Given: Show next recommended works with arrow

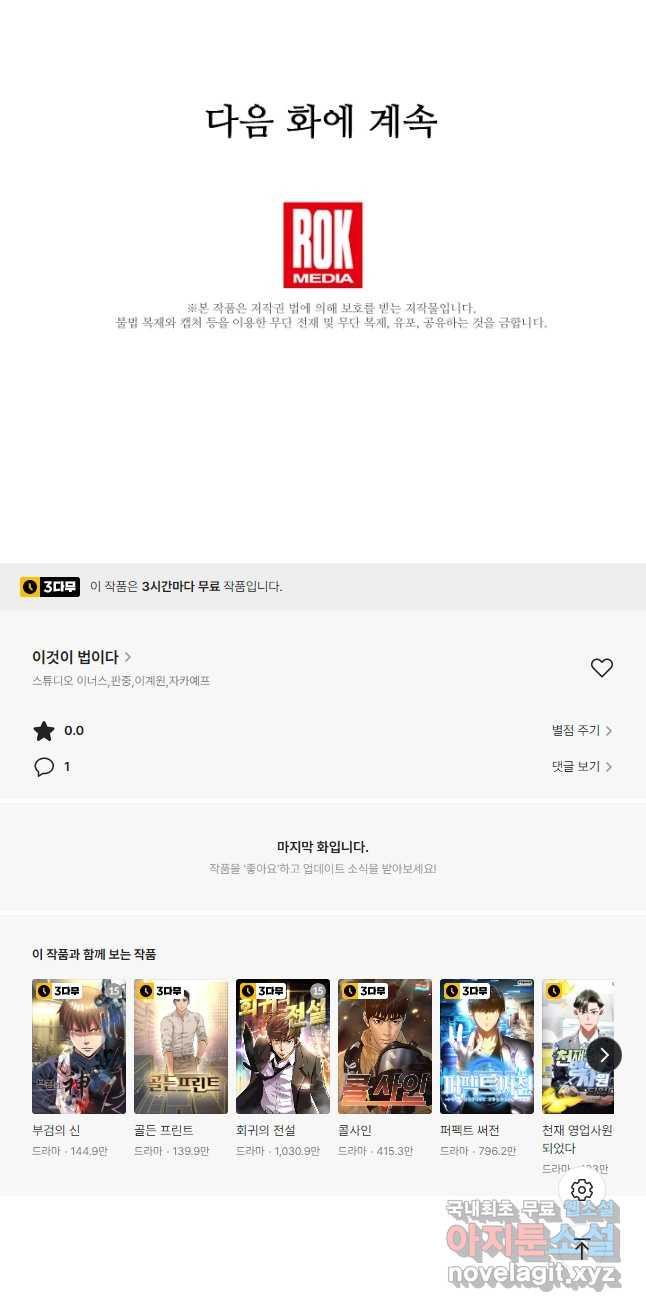Looking at the screenshot, I should tap(604, 1054).
